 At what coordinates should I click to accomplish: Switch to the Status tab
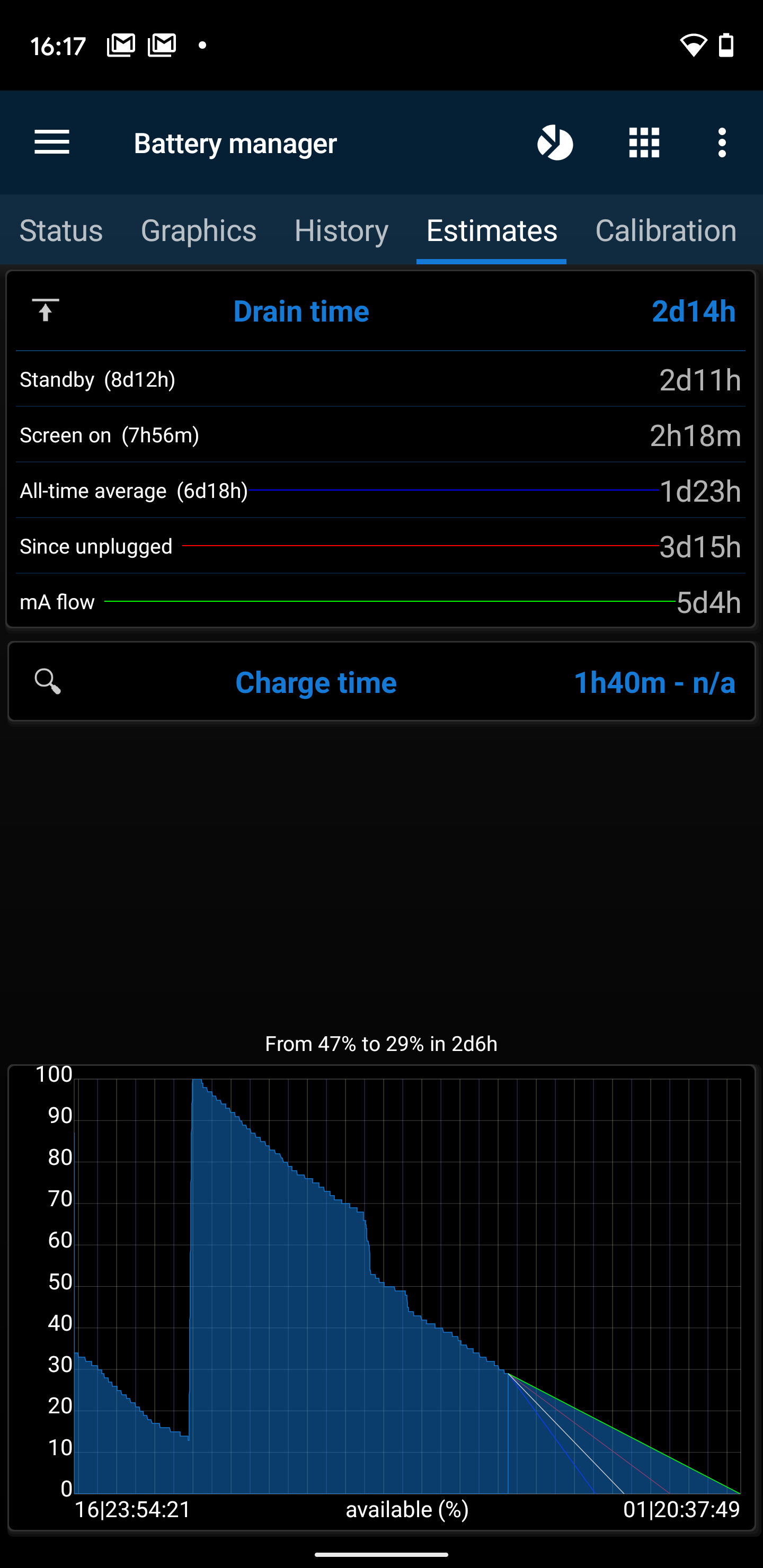point(61,230)
